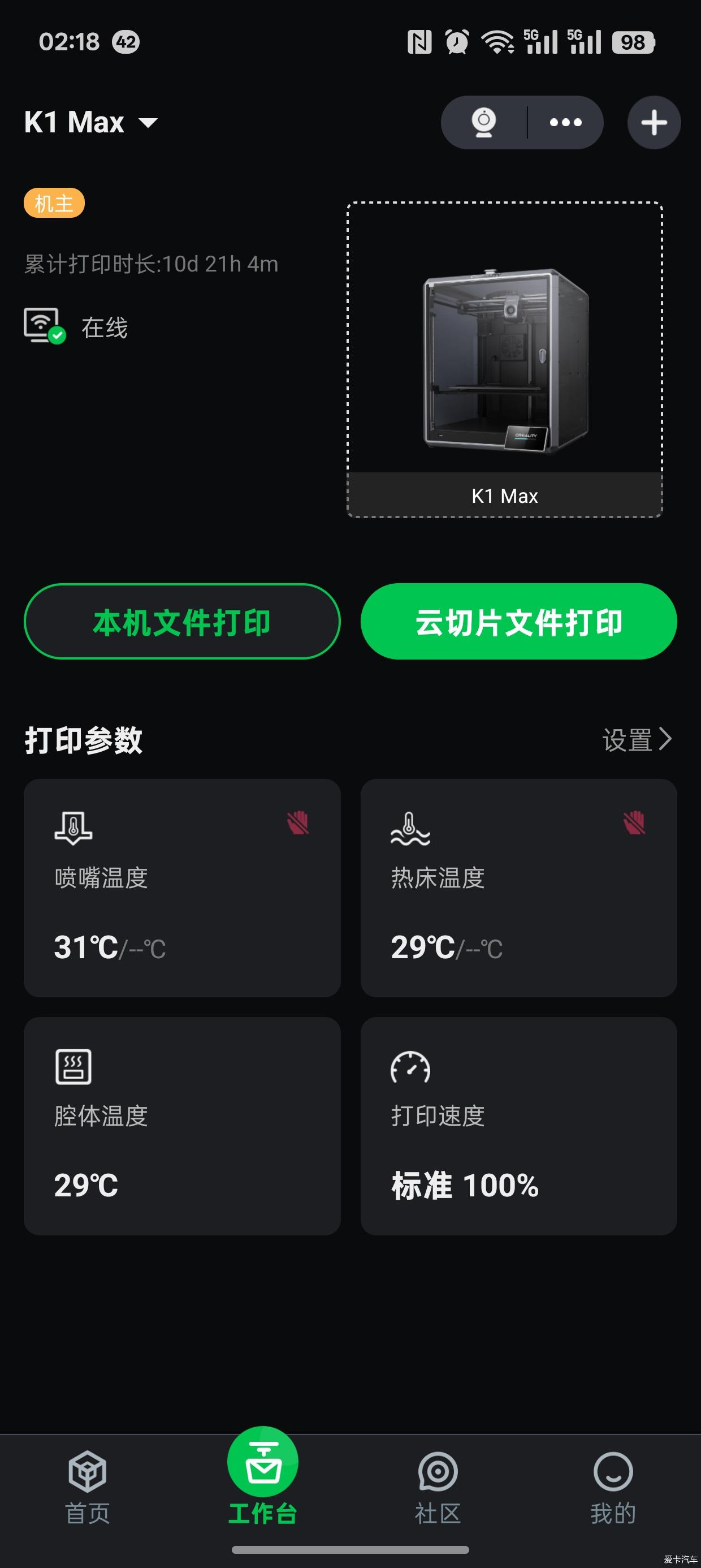Open the K1 Max printer dropdown

coord(91,122)
